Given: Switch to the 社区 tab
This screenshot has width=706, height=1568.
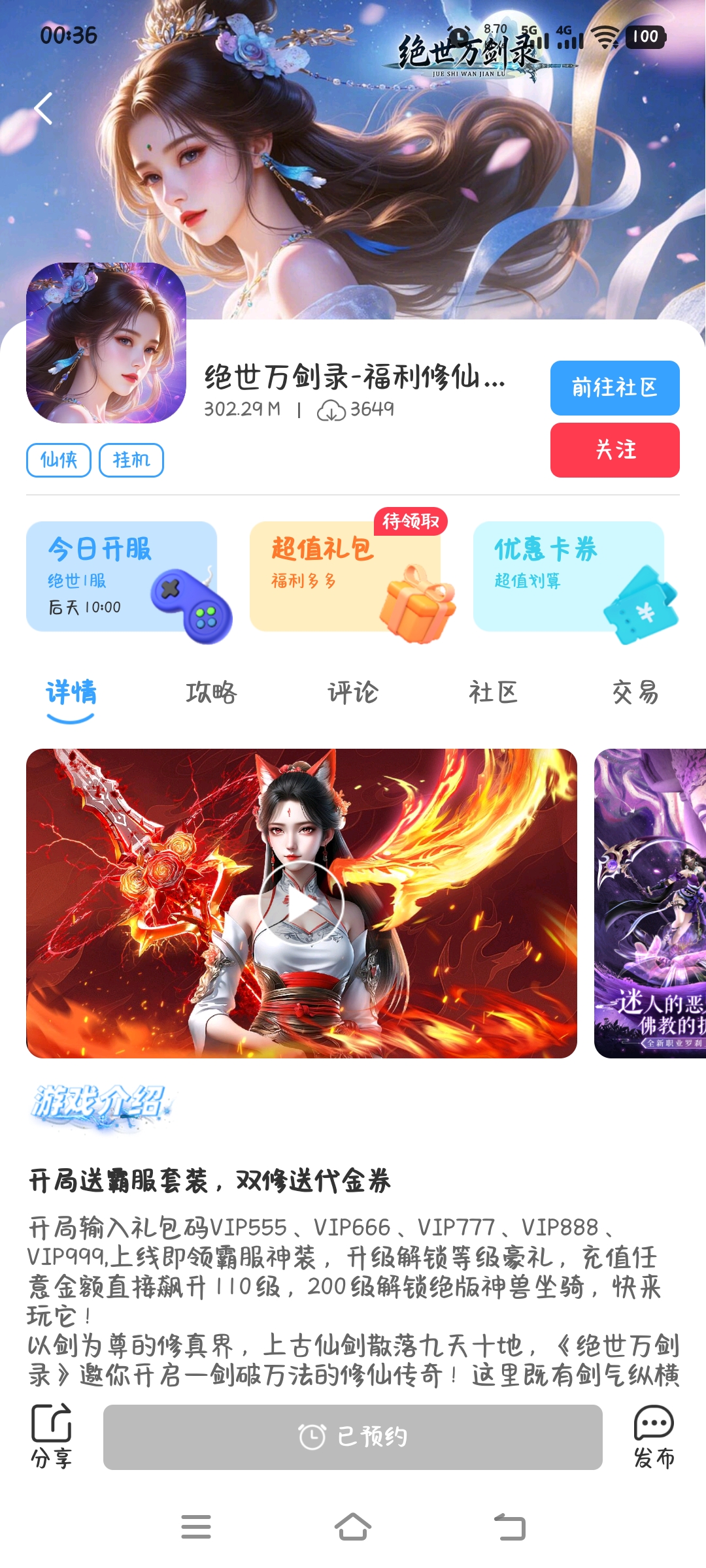Looking at the screenshot, I should point(494,693).
